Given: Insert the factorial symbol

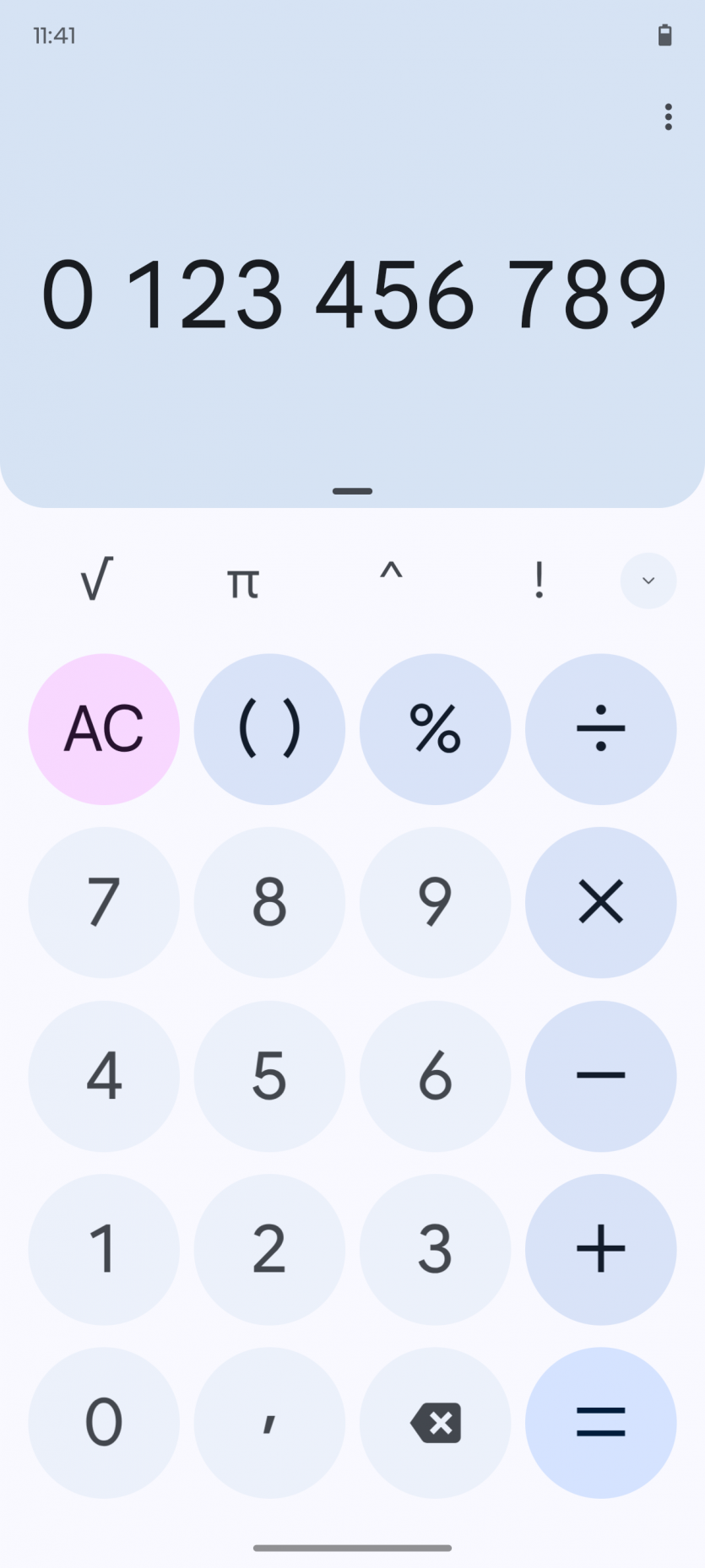Looking at the screenshot, I should pyautogui.click(x=539, y=581).
